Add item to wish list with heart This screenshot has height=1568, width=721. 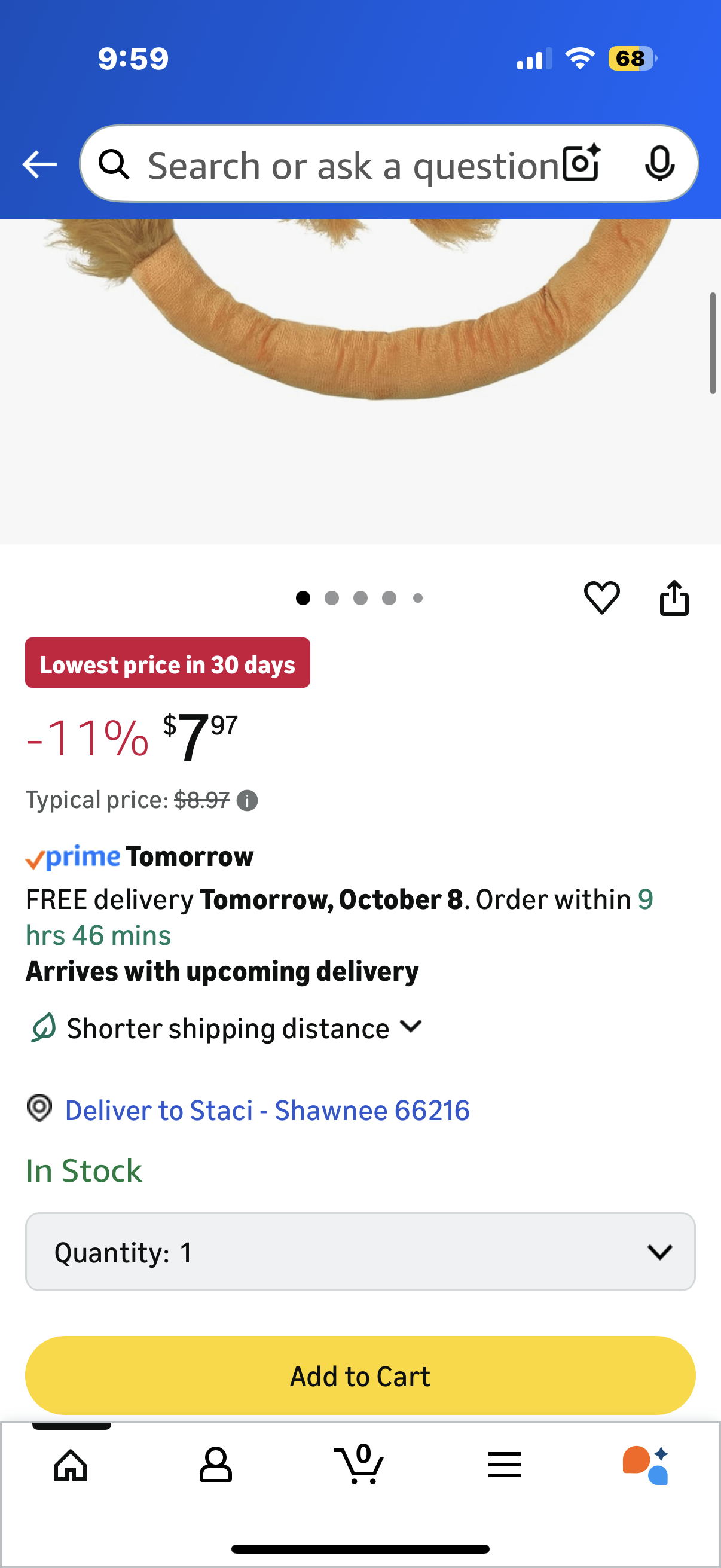pos(602,598)
